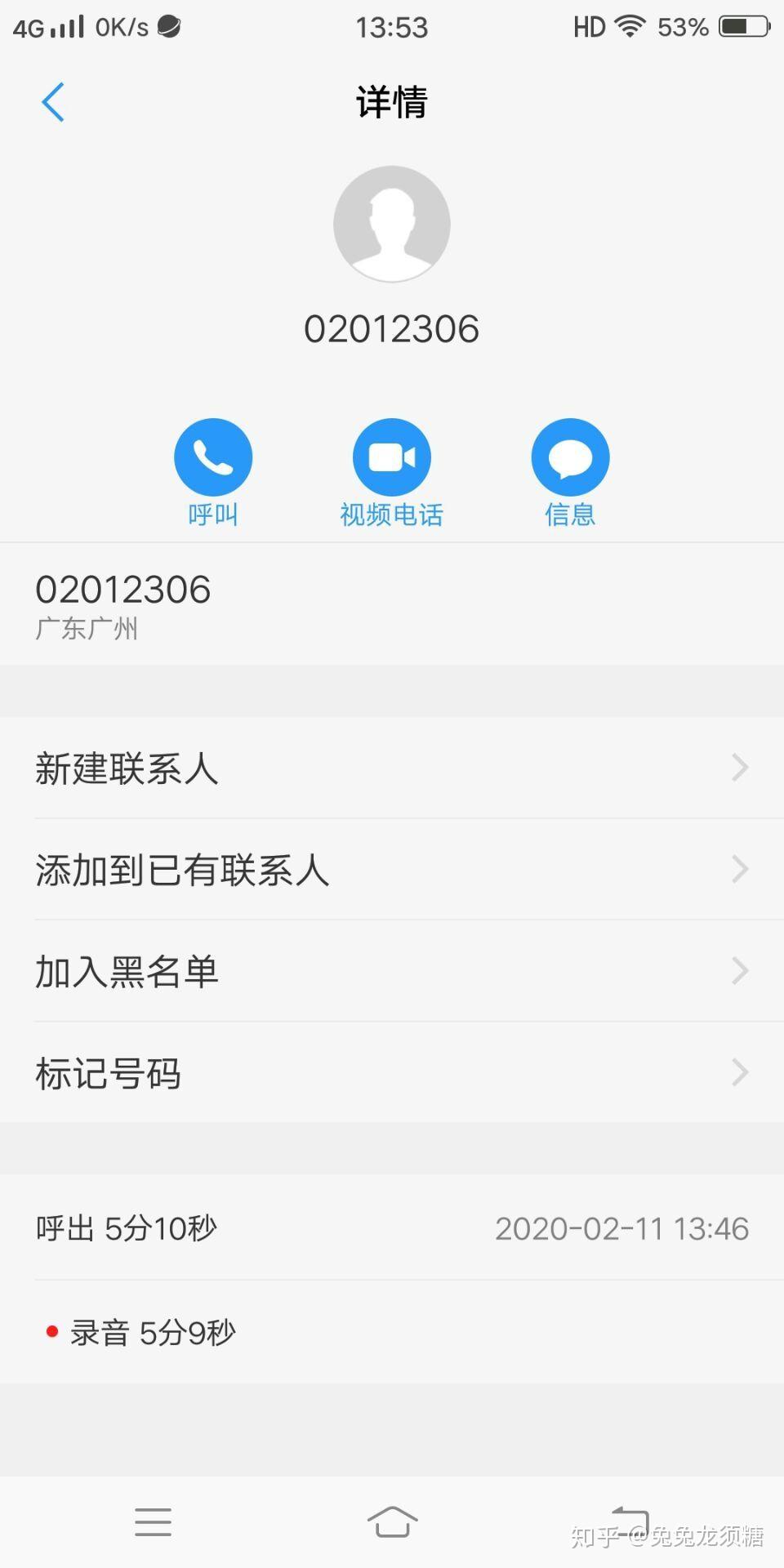Open 新建联系人 to create a contact
The width and height of the screenshot is (784, 1568).
(392, 768)
